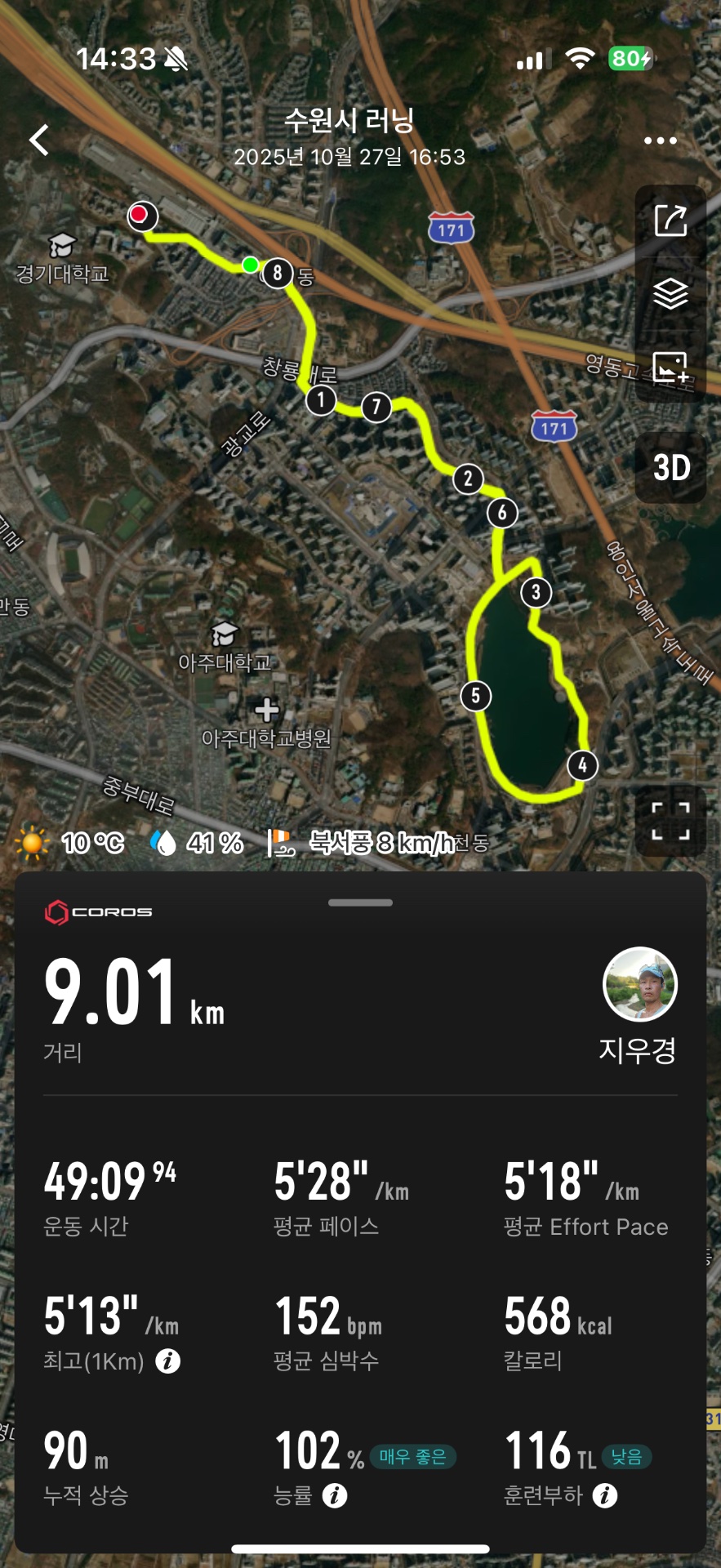Click the sun weather icon
Image resolution: width=721 pixels, height=1568 pixels.
pyautogui.click(x=31, y=841)
